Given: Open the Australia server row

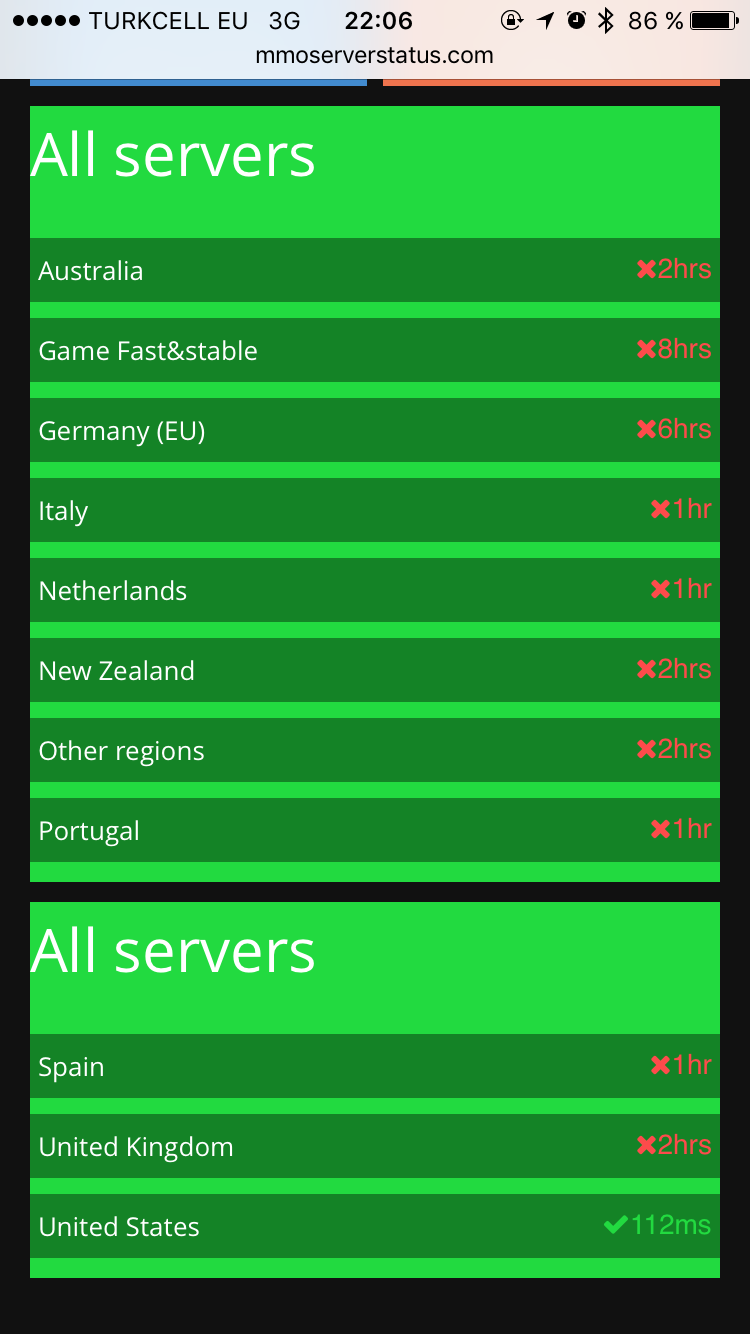Looking at the screenshot, I should click(375, 270).
